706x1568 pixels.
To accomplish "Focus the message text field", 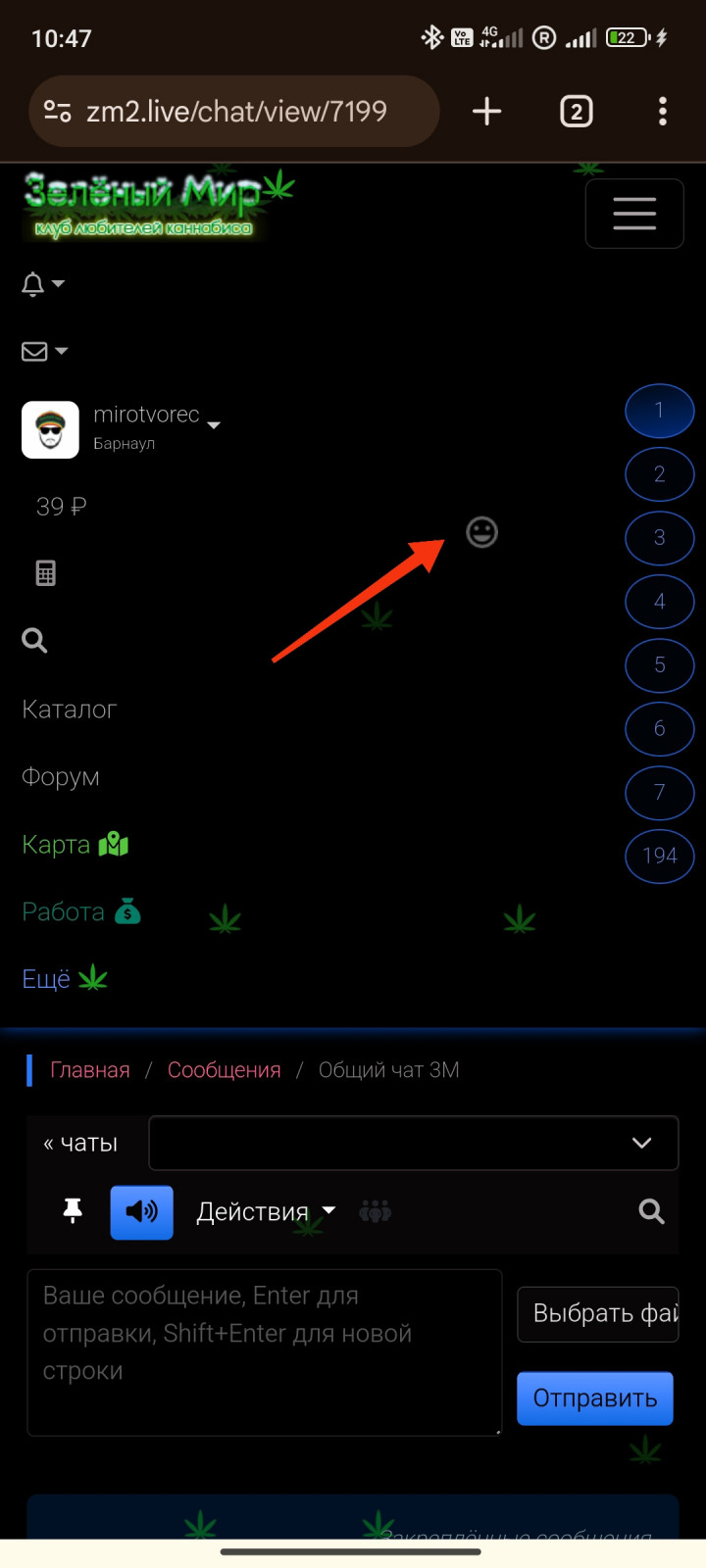I will point(265,1352).
